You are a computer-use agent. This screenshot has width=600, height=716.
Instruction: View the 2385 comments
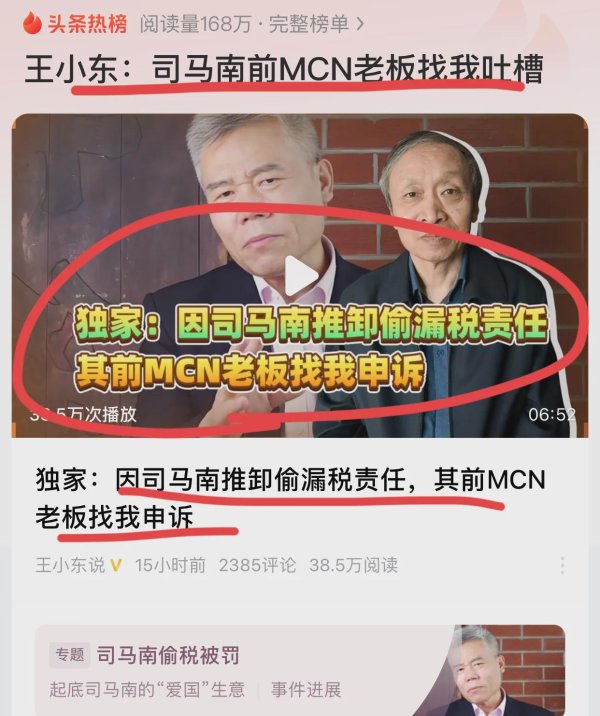257,565
